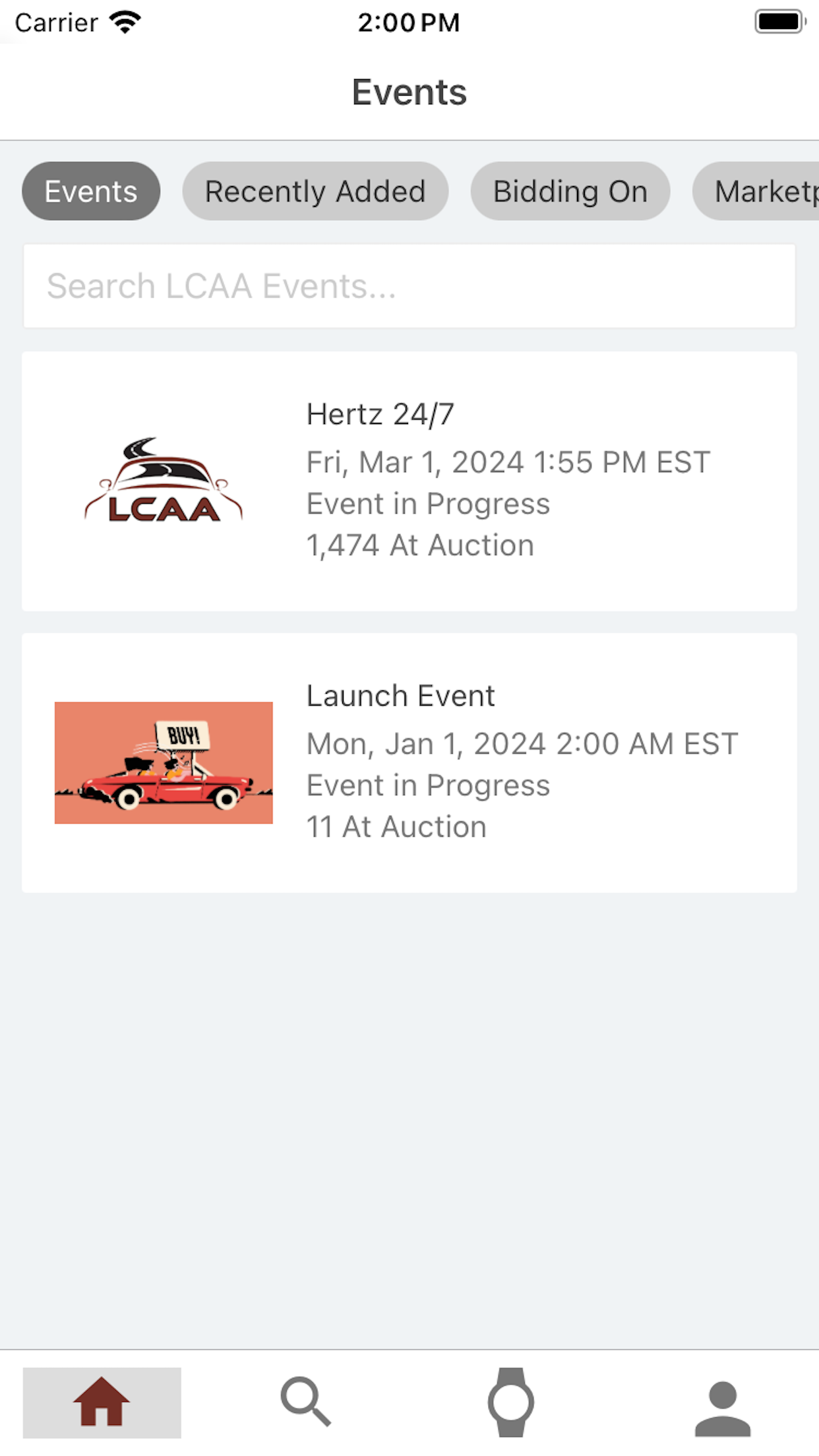Show the Bidding On list

[570, 191]
